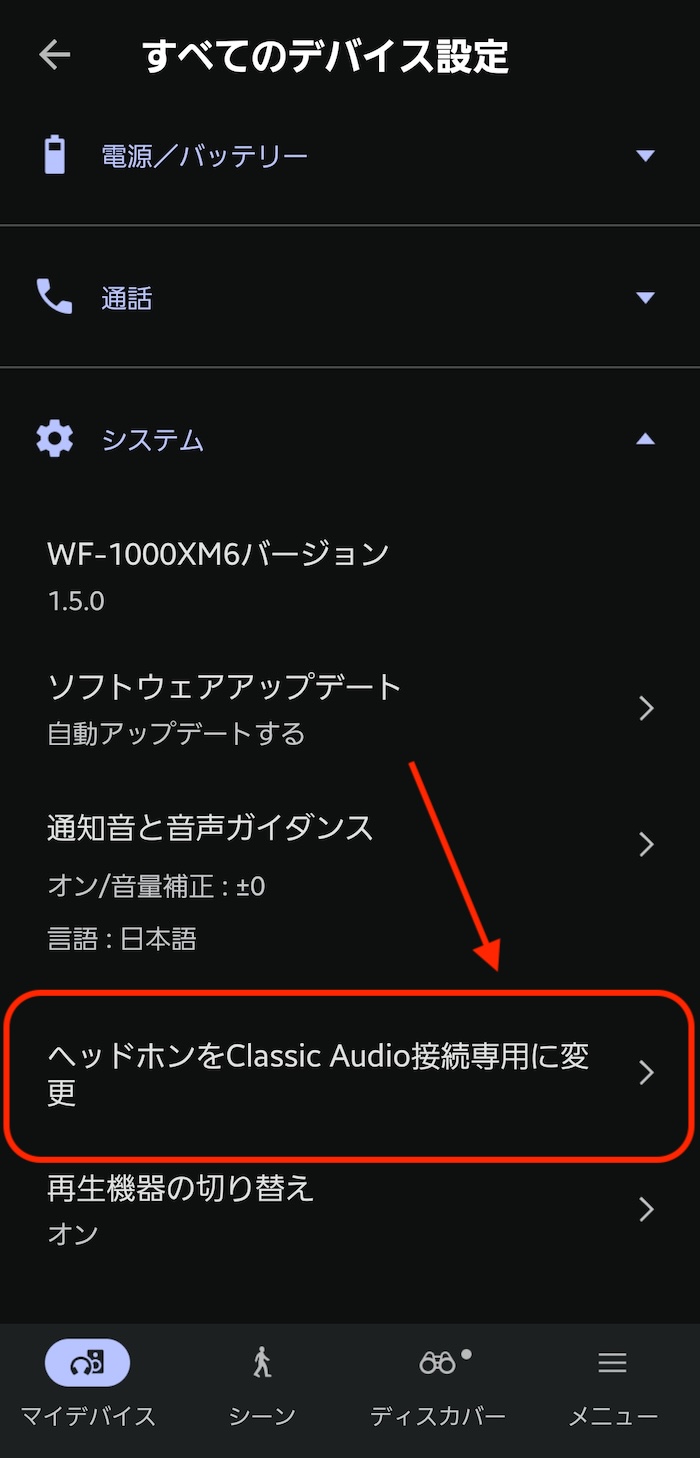The width and height of the screenshot is (700, 1458).
Task: Open 再生機器の切り替え setting
Action: click(x=350, y=1210)
